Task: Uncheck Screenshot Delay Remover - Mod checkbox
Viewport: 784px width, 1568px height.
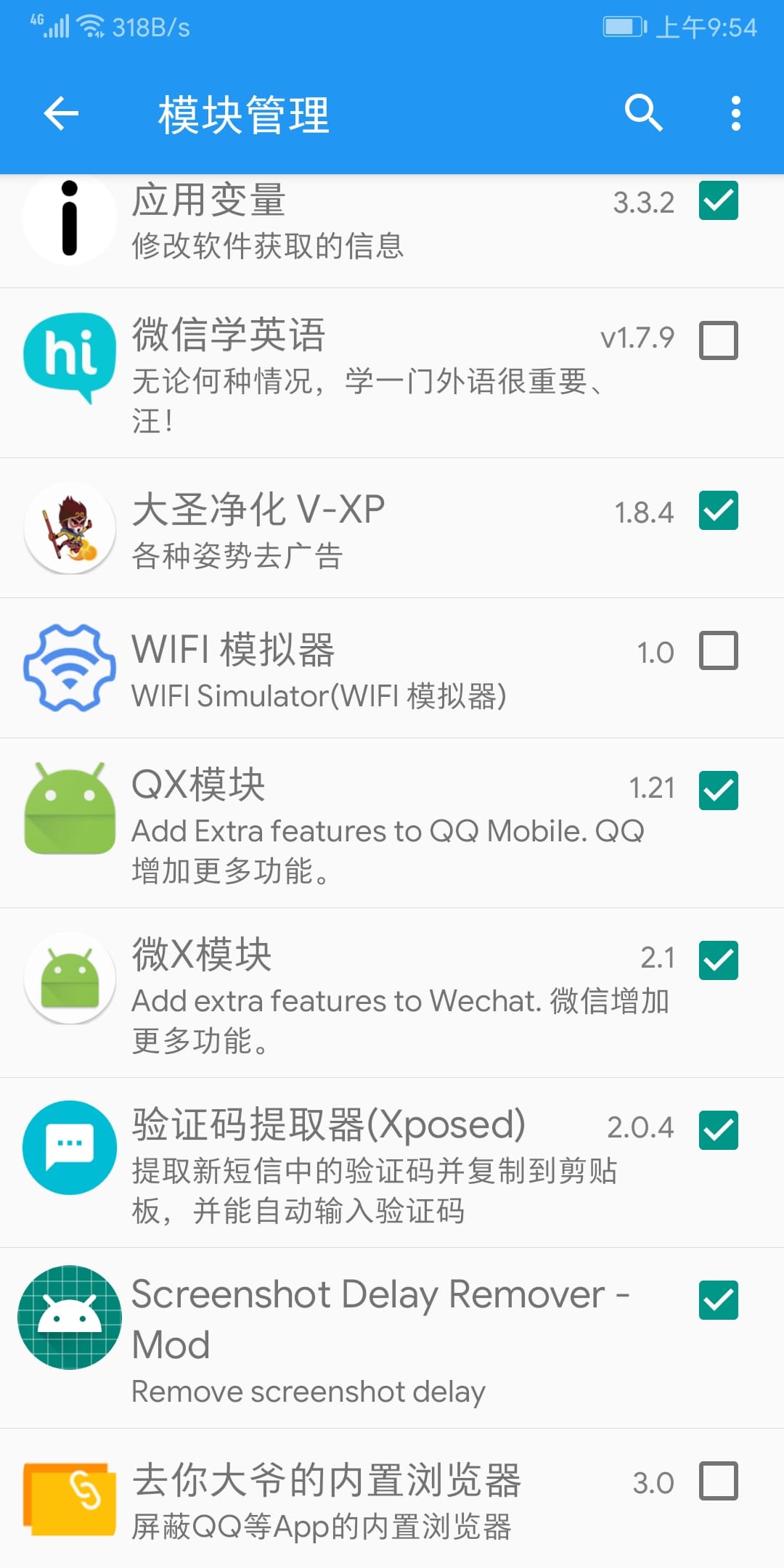Action: 719,1300
